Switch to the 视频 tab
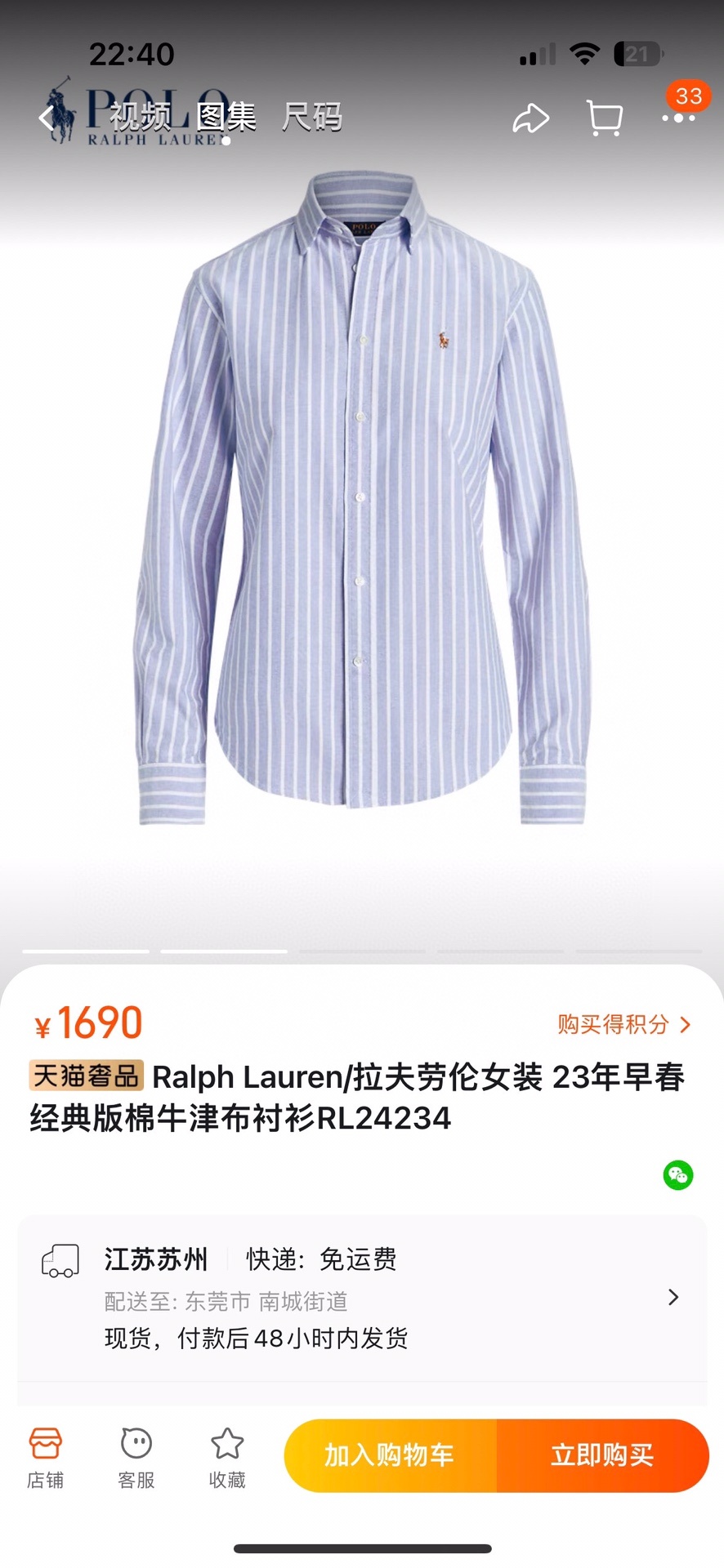724x1568 pixels. point(141,118)
